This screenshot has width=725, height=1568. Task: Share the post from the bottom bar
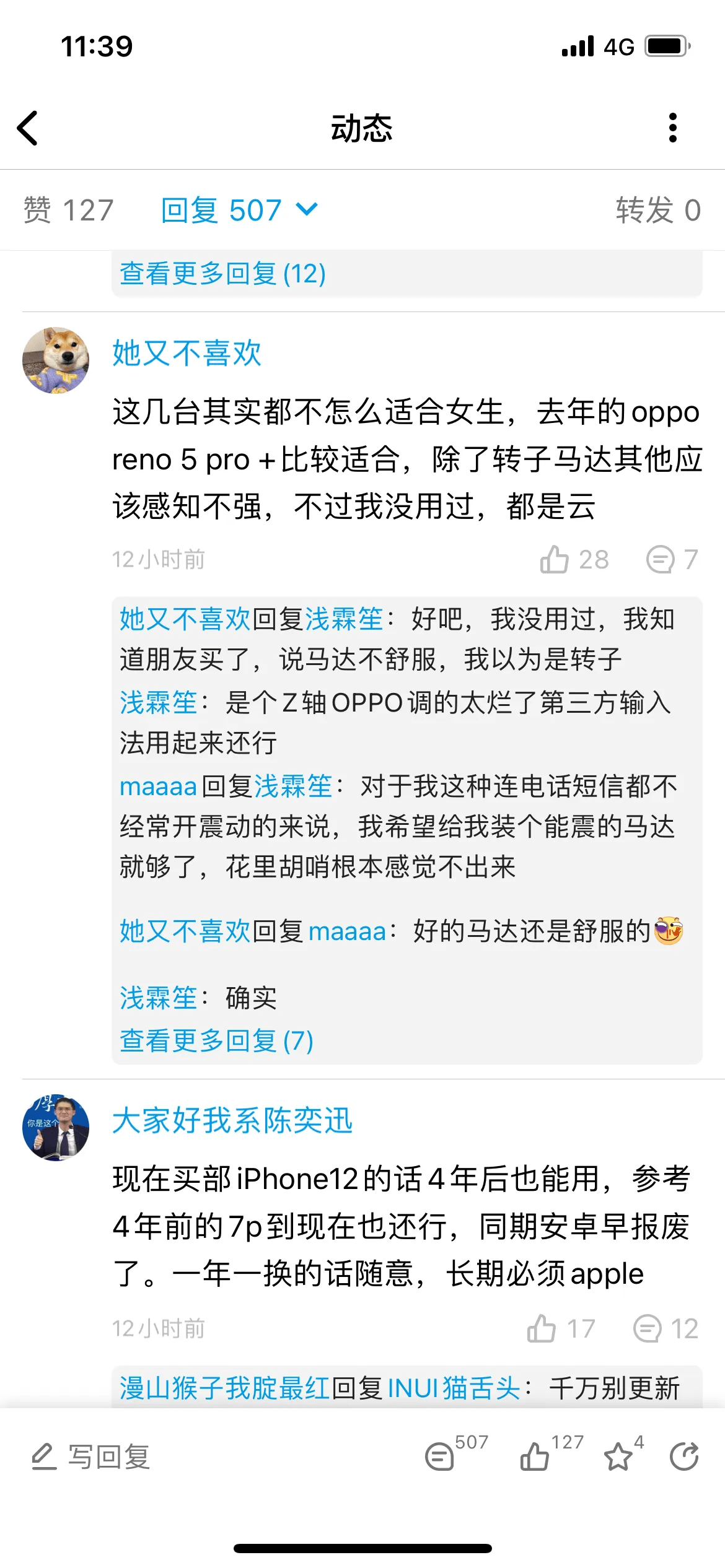click(x=684, y=1457)
